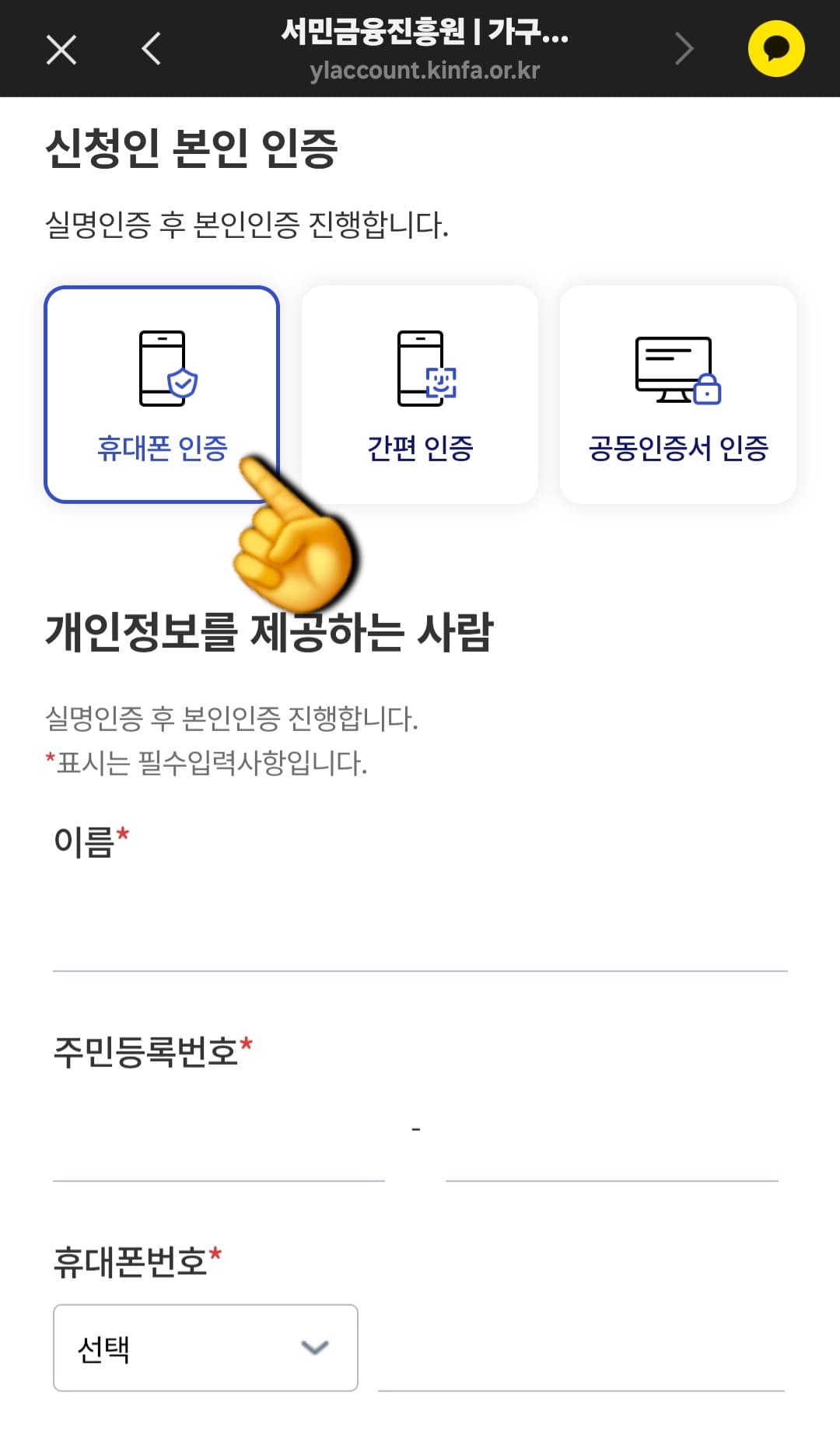
Task: Select the 간편 인증 simple verification option
Action: pos(420,394)
